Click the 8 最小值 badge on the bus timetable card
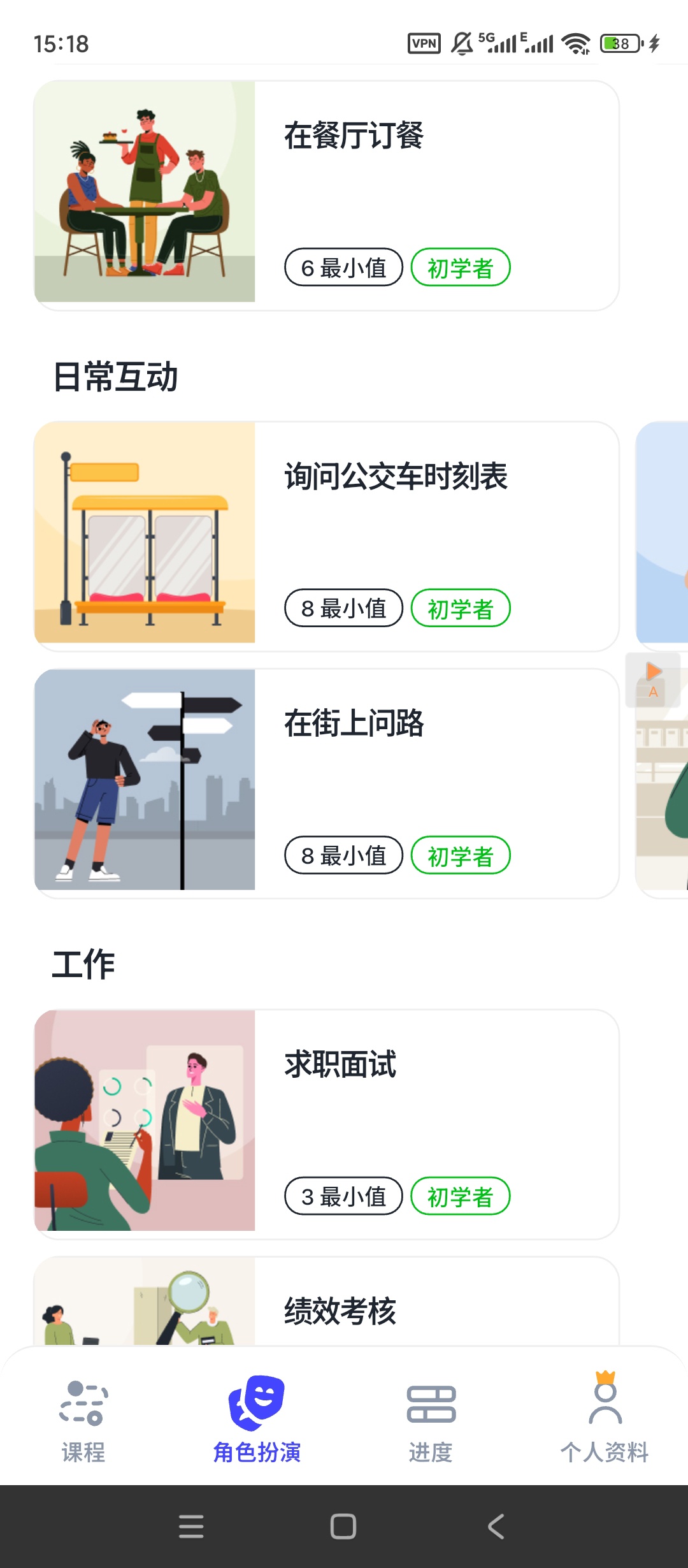The width and height of the screenshot is (688, 1568). (343, 609)
